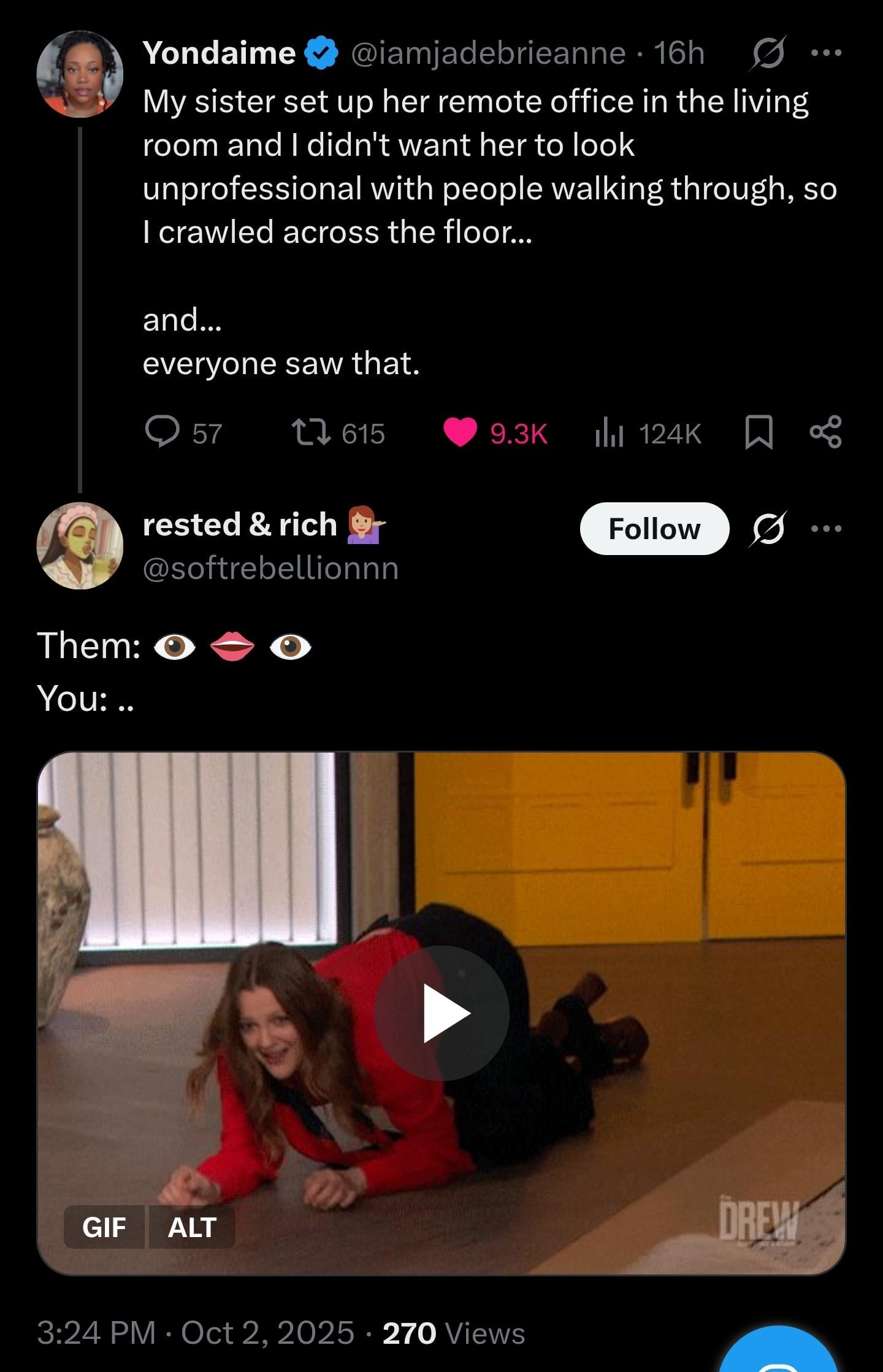
Task: Open overflow menu on rested & rich post
Action: [x=825, y=529]
